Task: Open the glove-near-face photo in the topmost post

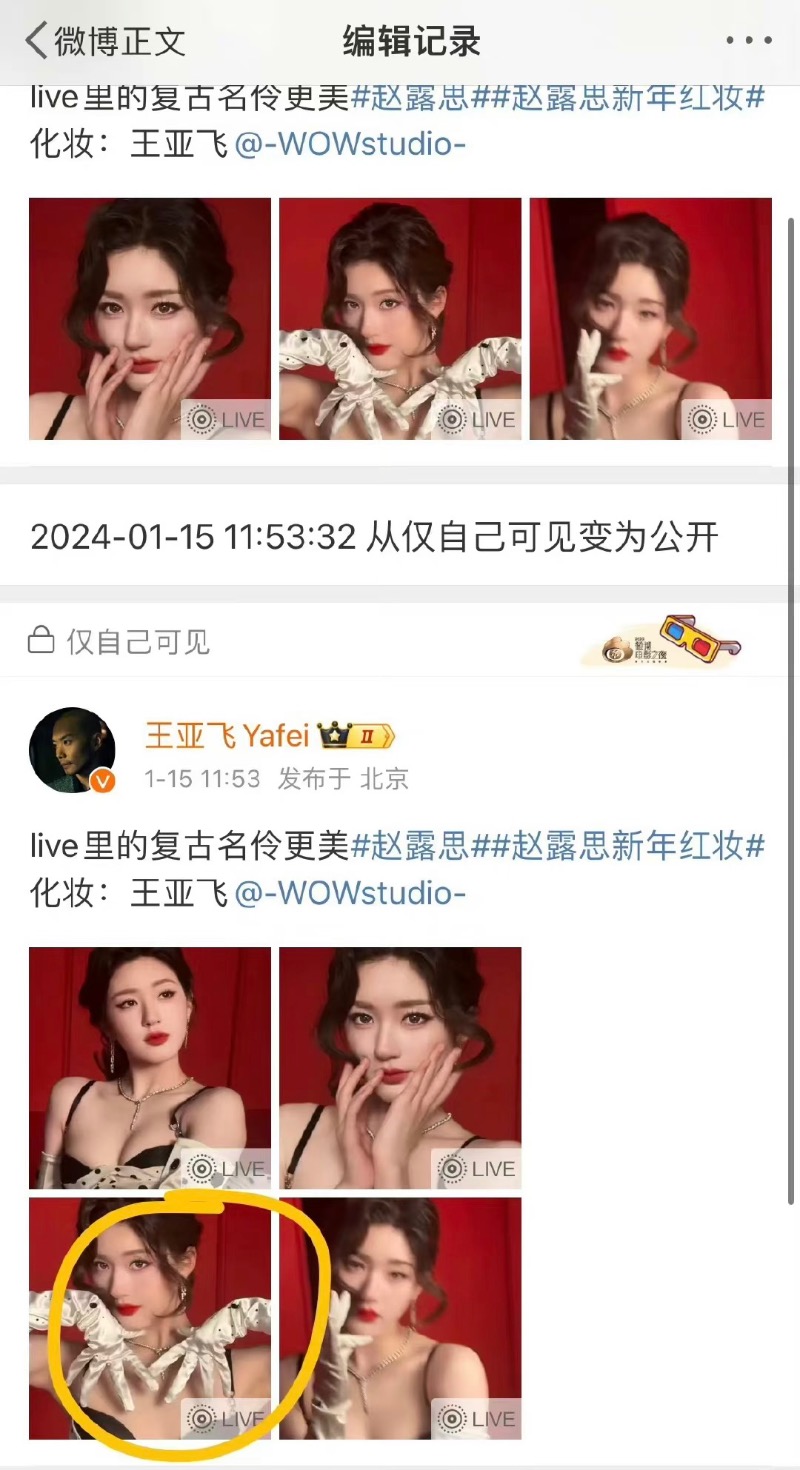Action: [x=651, y=319]
